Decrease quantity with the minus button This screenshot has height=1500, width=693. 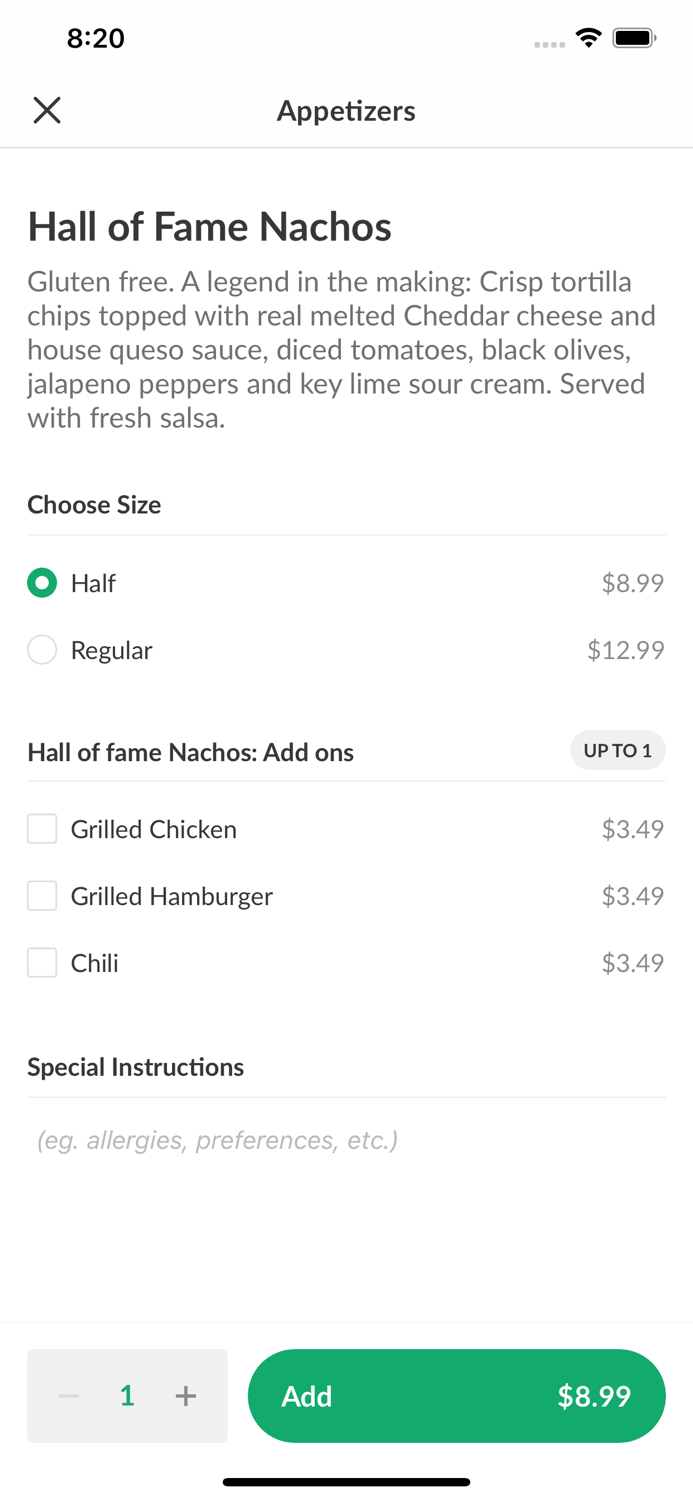pyautogui.click(x=69, y=1396)
